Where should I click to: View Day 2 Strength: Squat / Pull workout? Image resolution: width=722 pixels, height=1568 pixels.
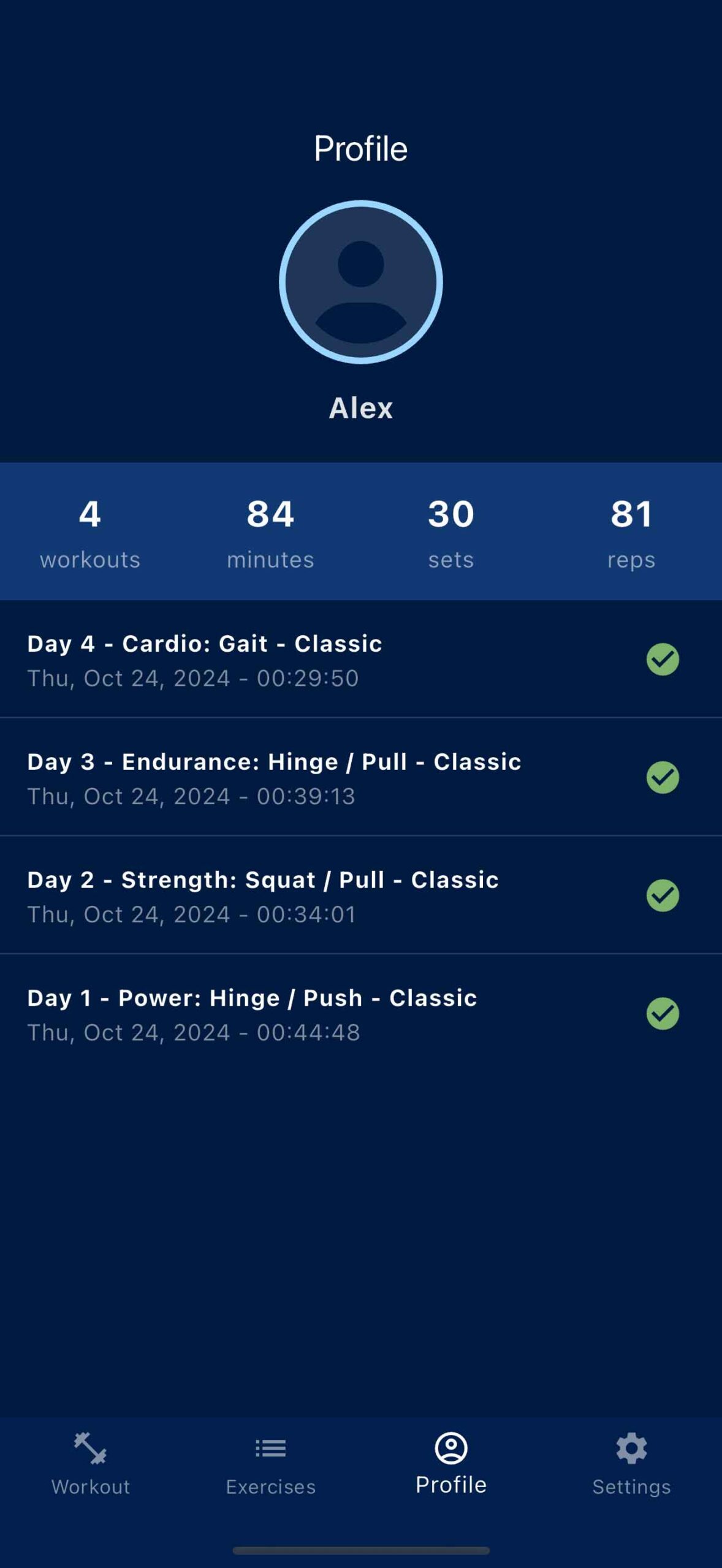click(x=361, y=895)
